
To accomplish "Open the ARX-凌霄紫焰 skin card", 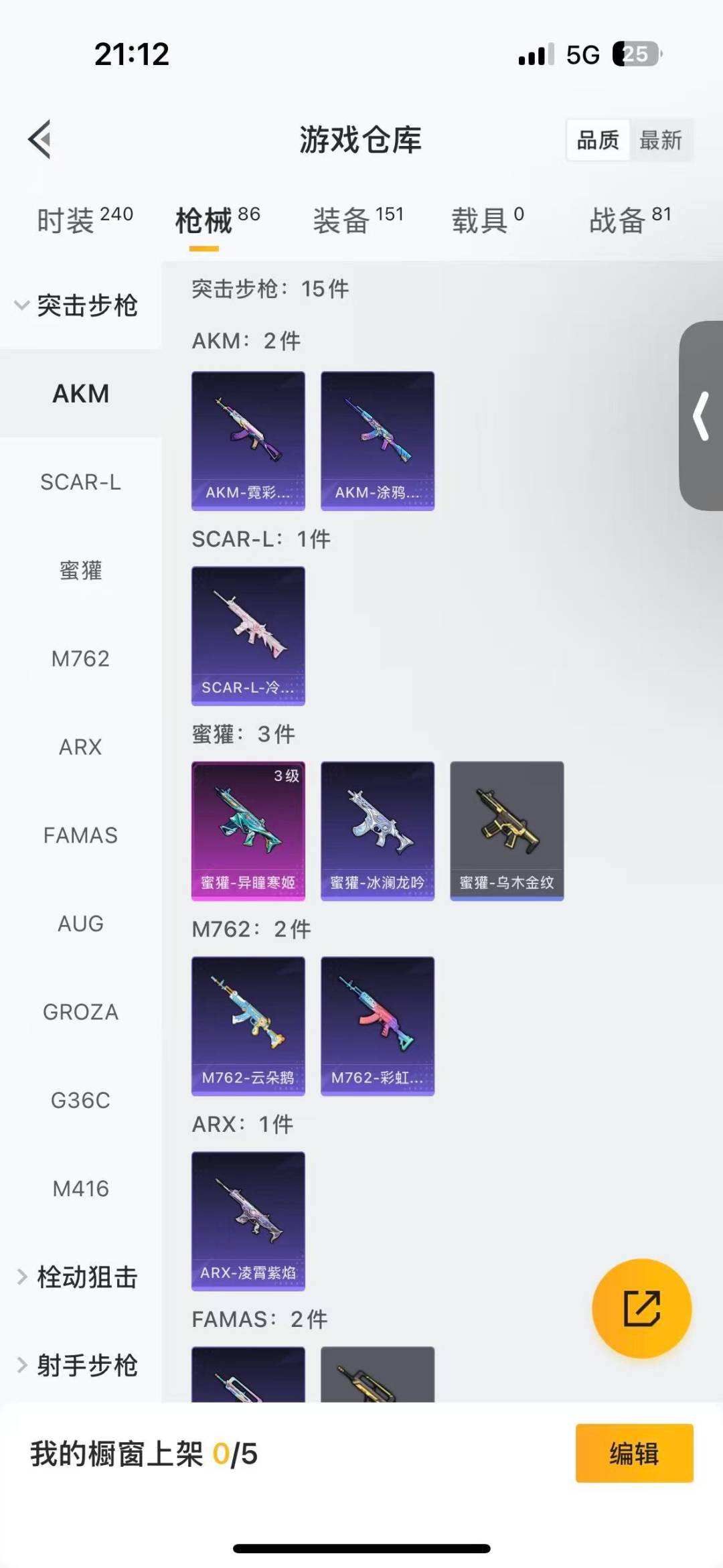I will click(x=248, y=1220).
